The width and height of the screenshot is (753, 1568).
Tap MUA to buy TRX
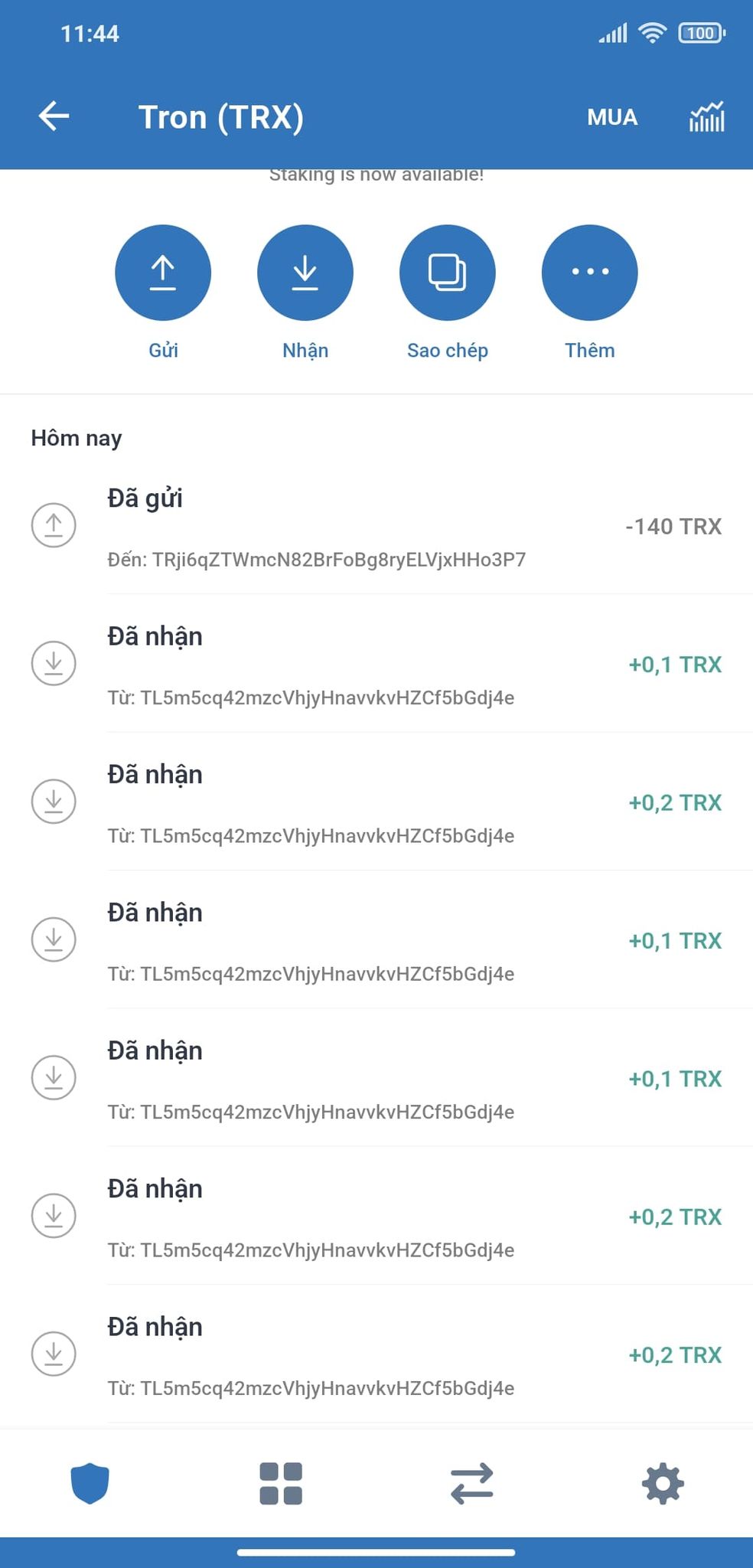tap(612, 117)
